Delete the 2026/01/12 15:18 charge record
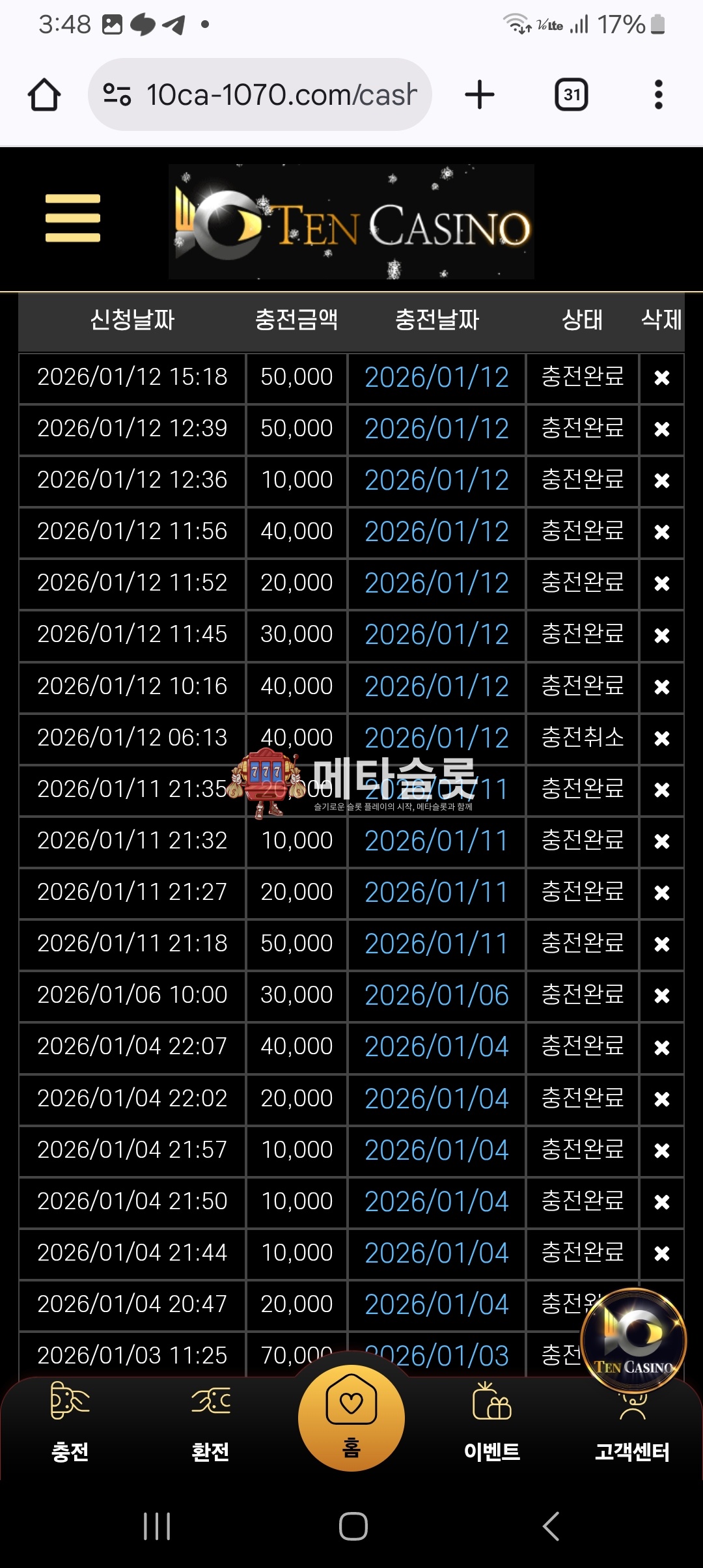Viewport: 703px width, 1568px height. point(661,378)
